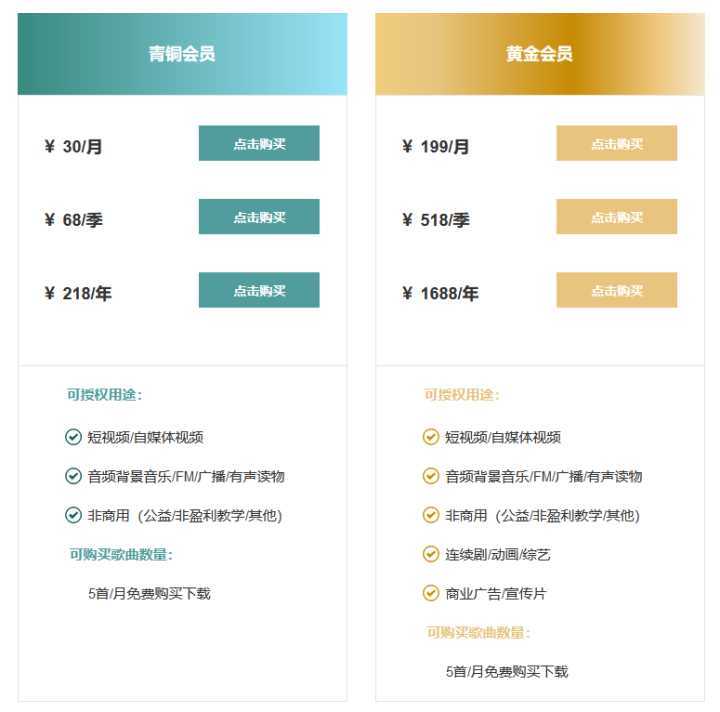The image size is (720, 712).
Task: Tap 点击购买 for 黄金会员 ¥1688/年
Action: [x=616, y=290]
